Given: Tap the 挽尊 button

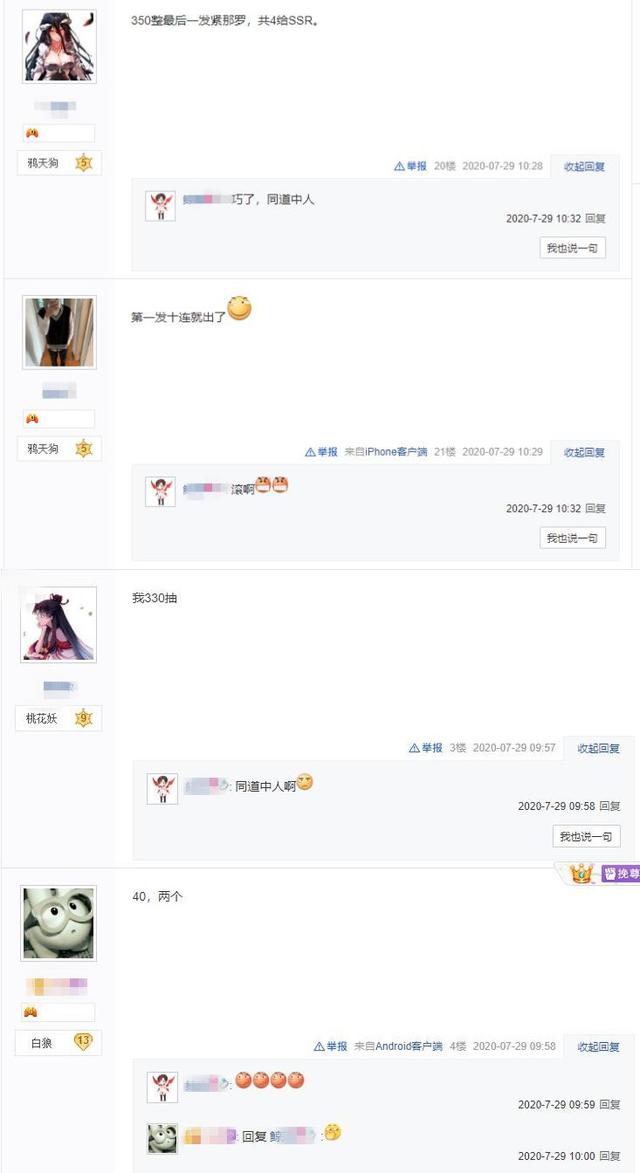Looking at the screenshot, I should 620,874.
